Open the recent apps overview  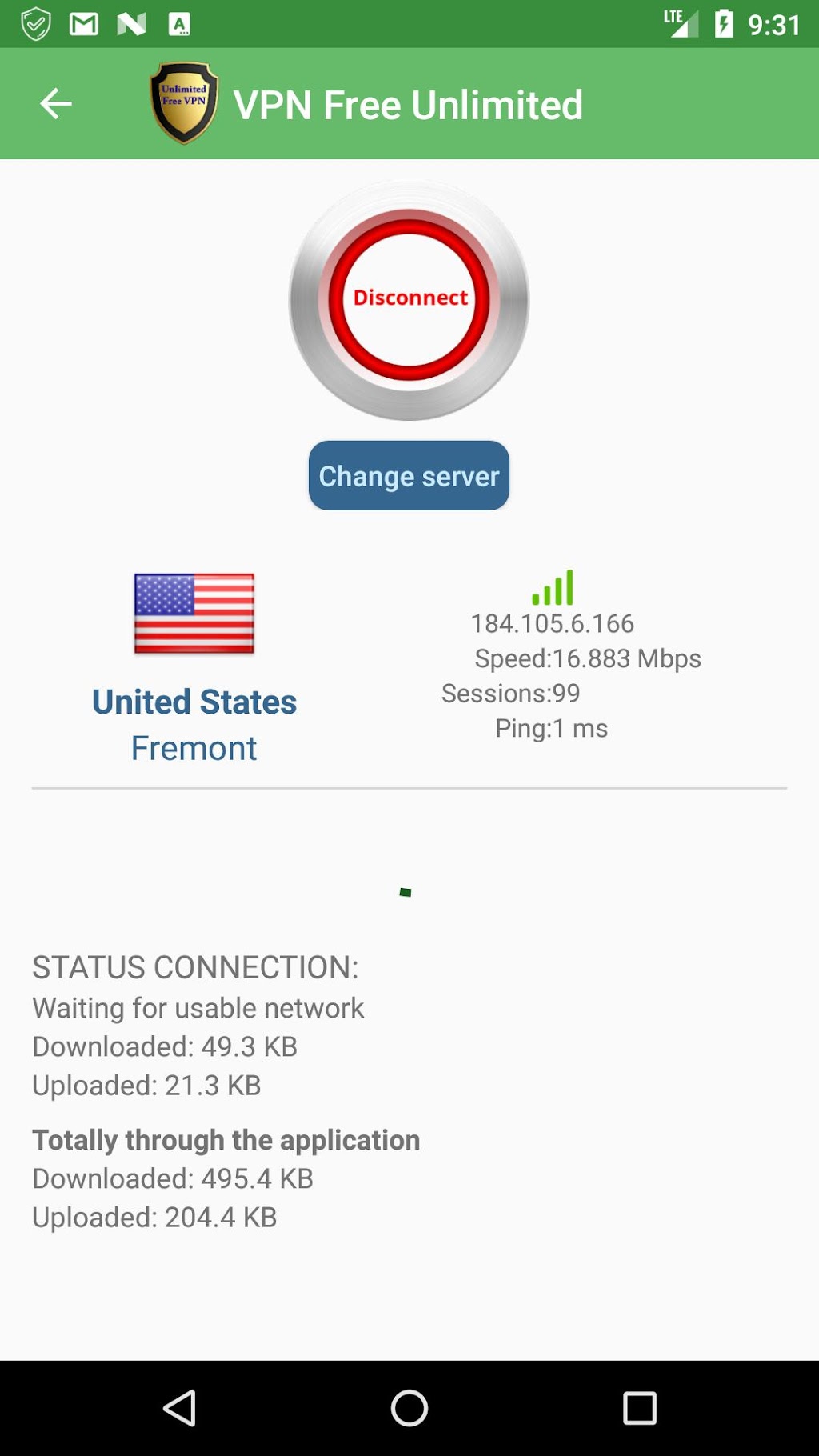(x=639, y=1408)
